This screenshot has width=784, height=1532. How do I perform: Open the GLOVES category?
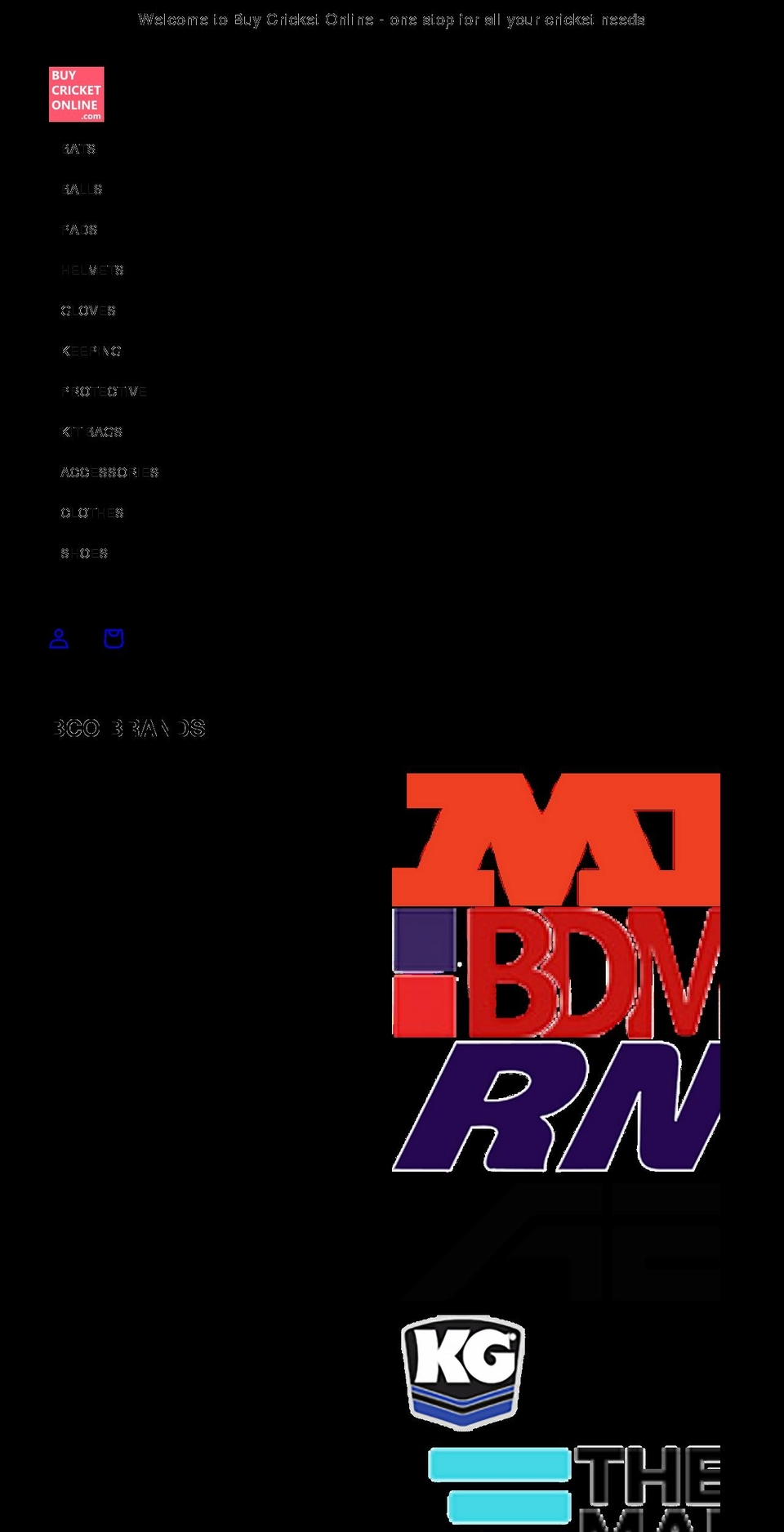click(x=88, y=310)
